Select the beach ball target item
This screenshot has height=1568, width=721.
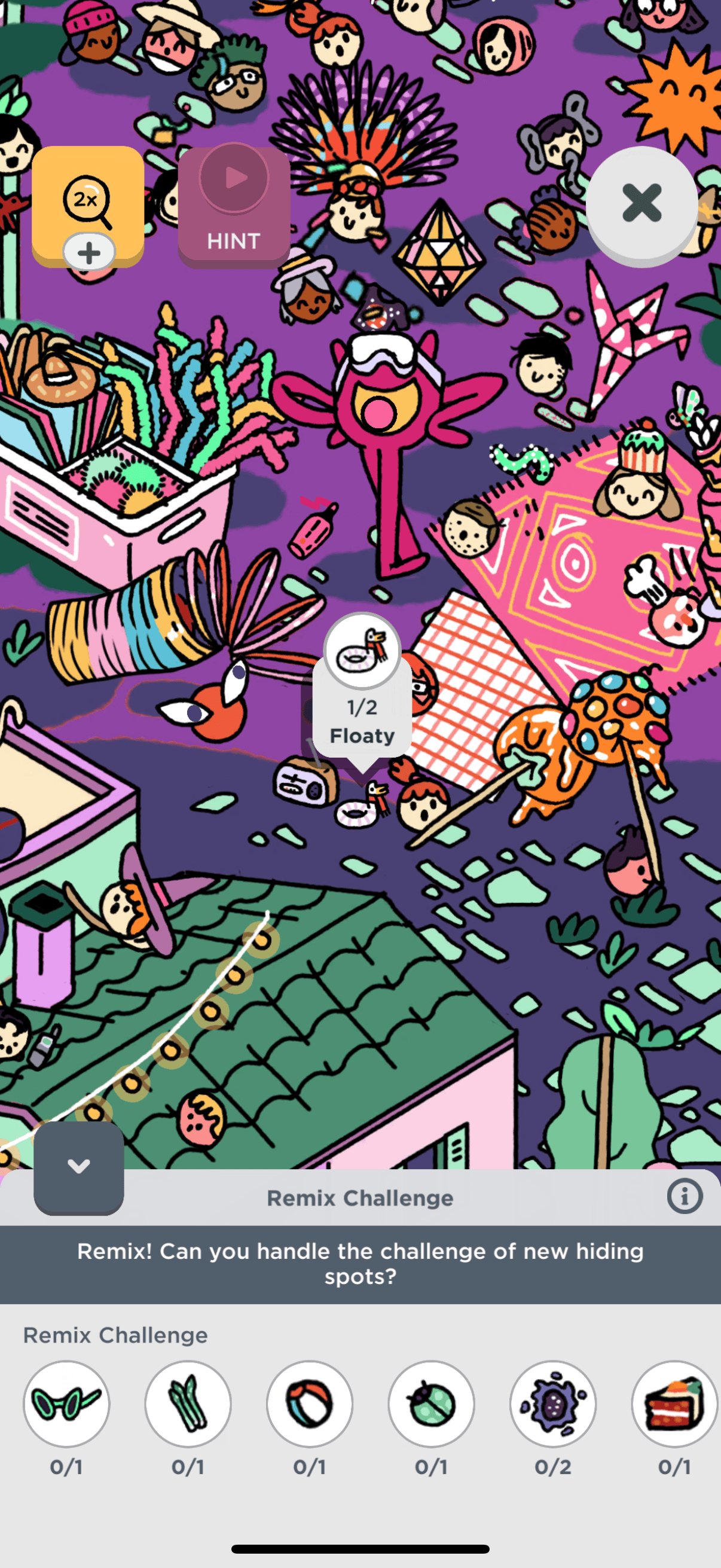[310, 1404]
